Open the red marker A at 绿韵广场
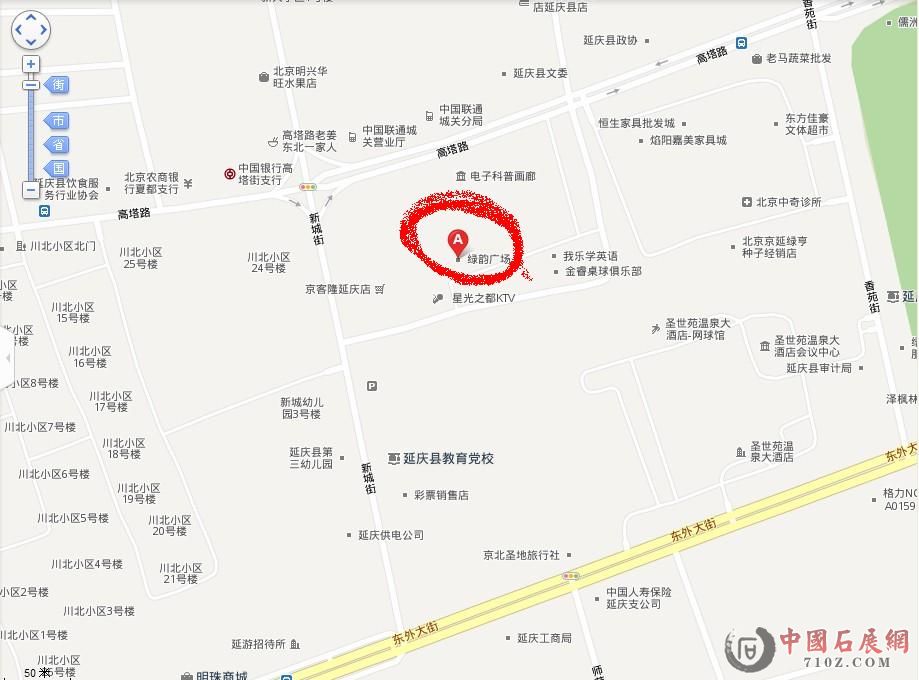The height and width of the screenshot is (680, 919). coord(457,240)
